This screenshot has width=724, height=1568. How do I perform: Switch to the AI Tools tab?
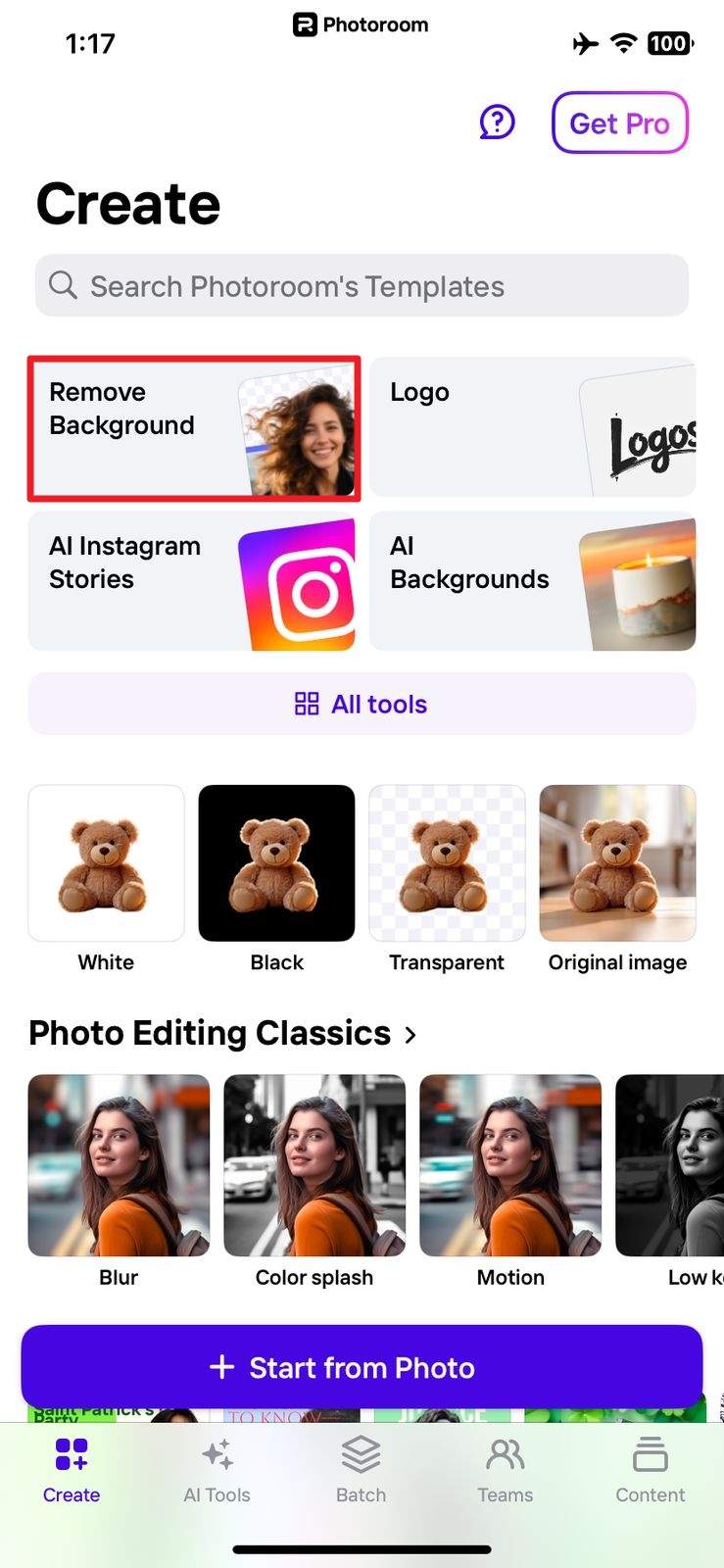click(217, 1470)
